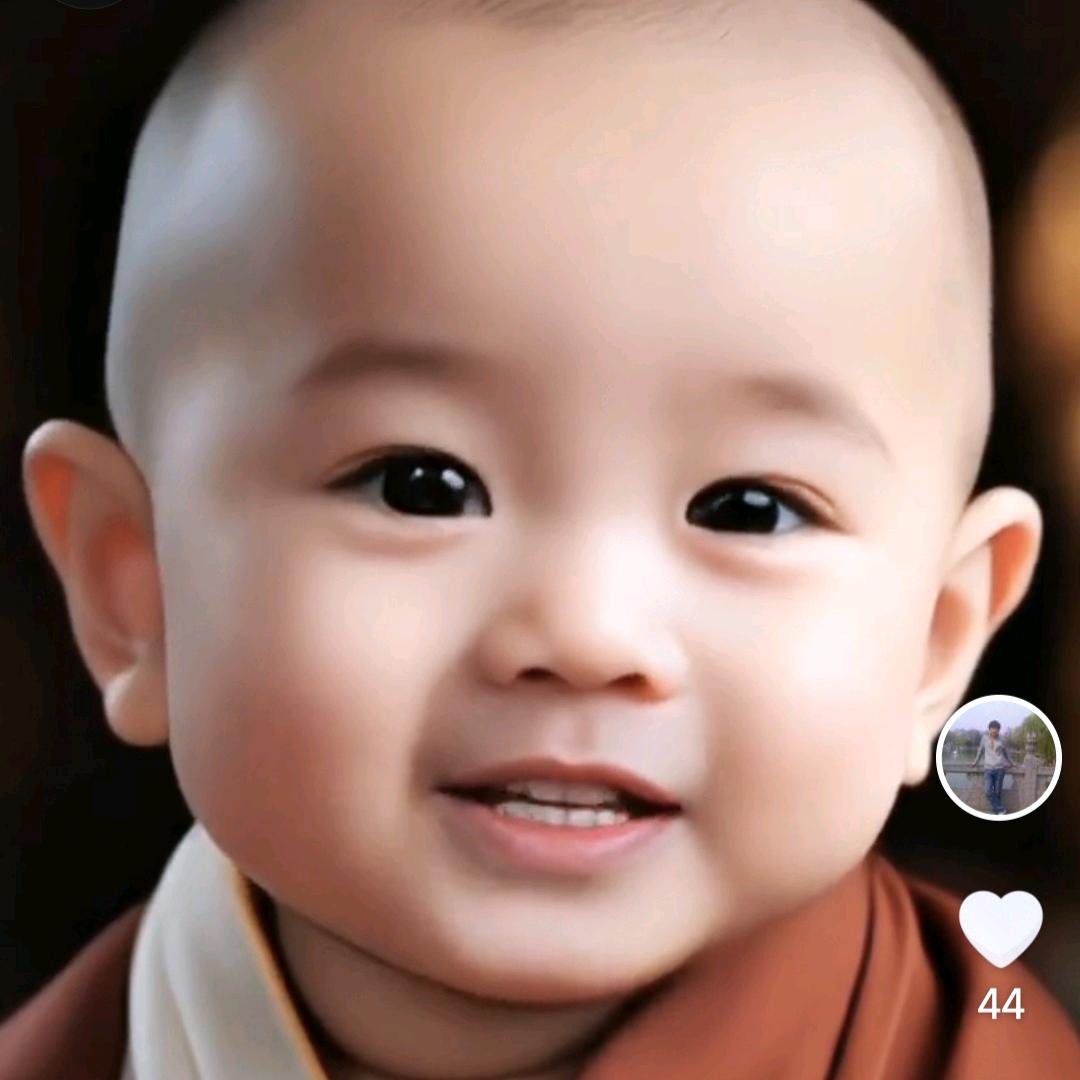
Task: Open the creator's profile avatar
Action: point(998,757)
